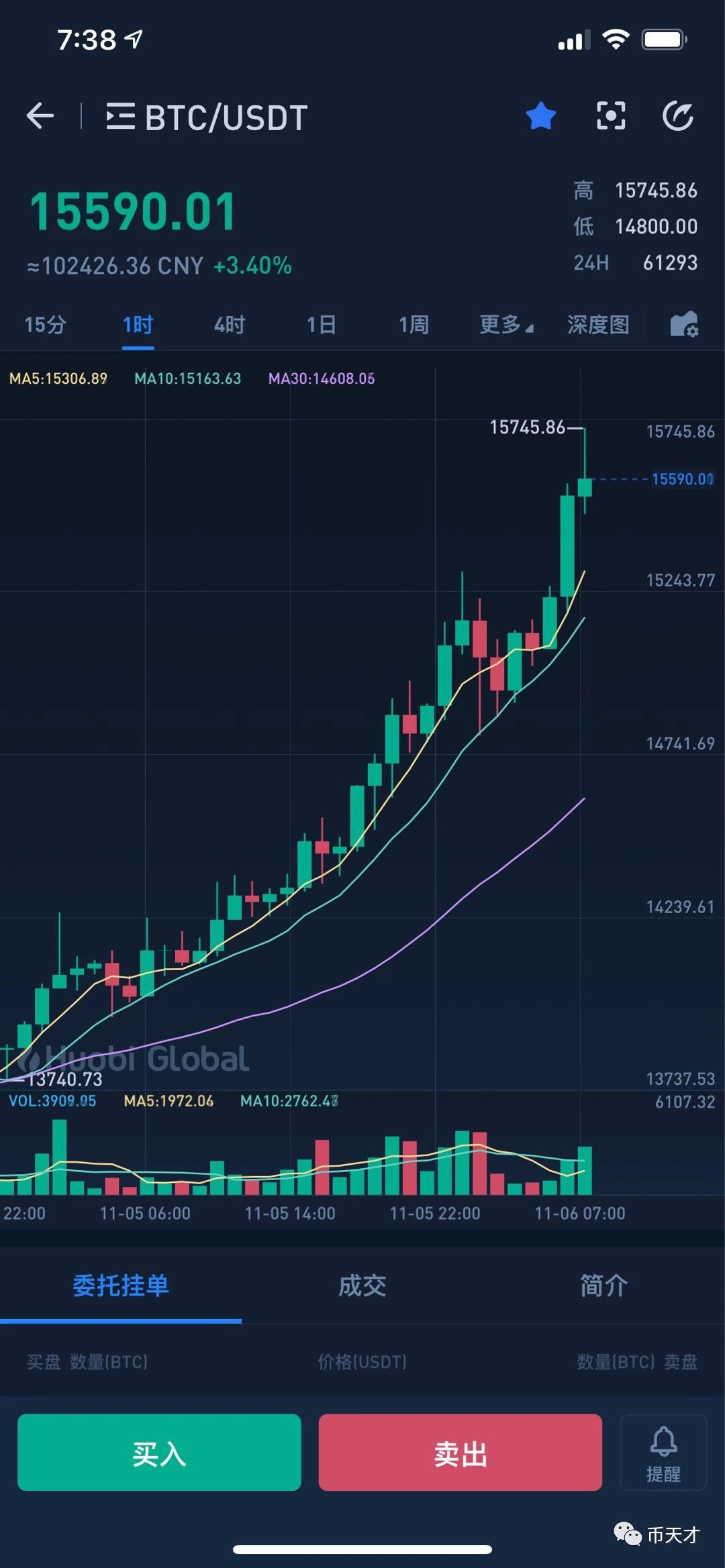Viewport: 725px width, 1568px height.
Task: Tap the red 卖出 button
Action: (461, 1452)
